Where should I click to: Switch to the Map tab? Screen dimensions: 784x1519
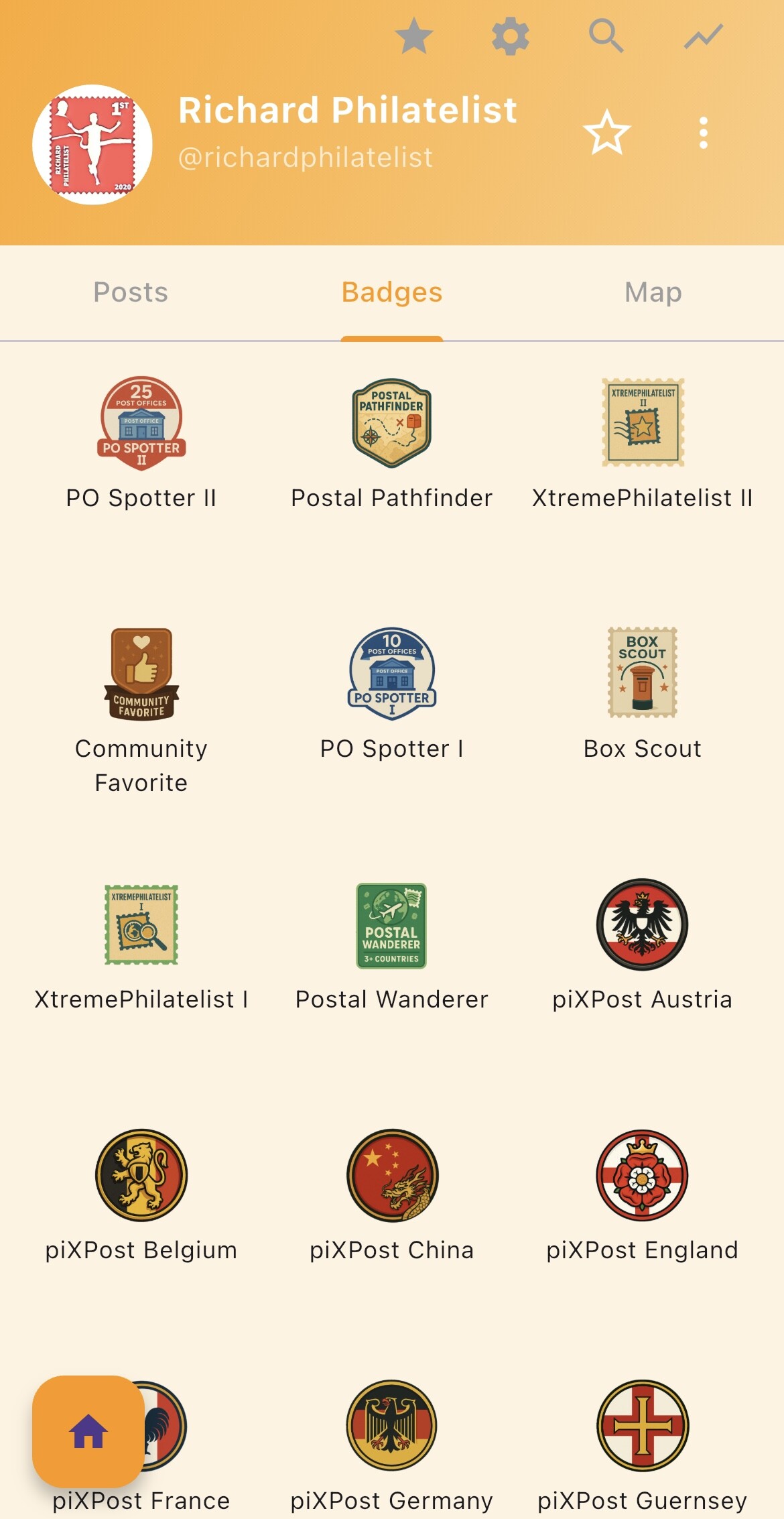653,292
